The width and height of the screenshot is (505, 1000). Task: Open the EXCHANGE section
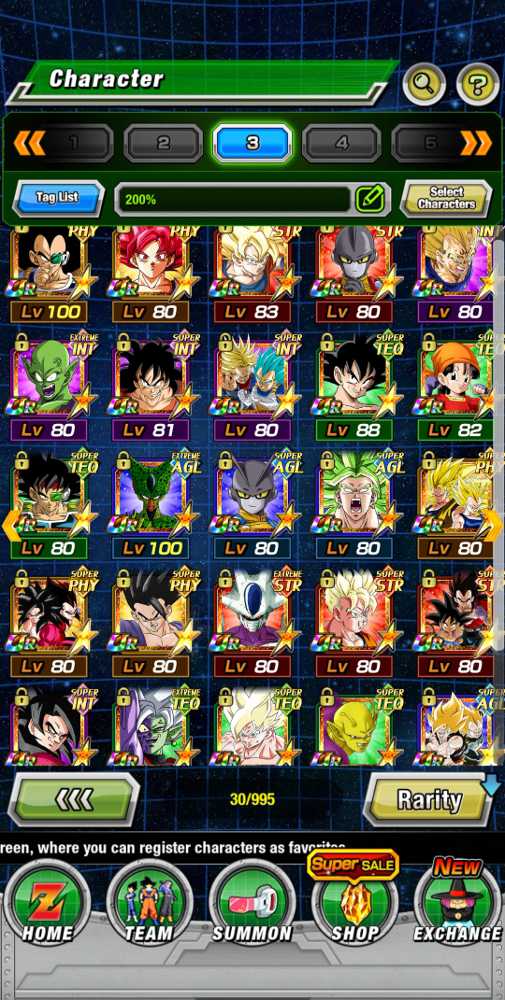457,901
